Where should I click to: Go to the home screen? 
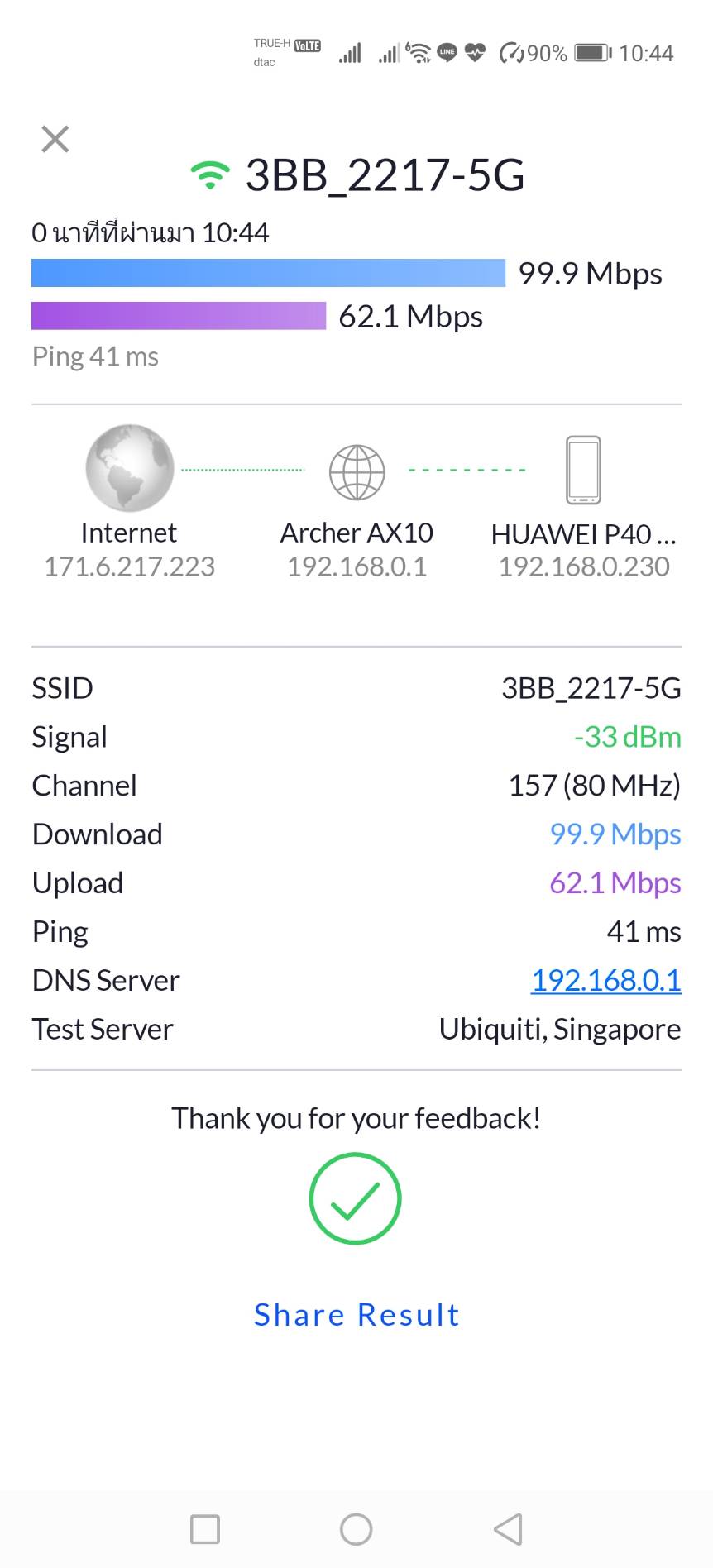pyautogui.click(x=356, y=1529)
